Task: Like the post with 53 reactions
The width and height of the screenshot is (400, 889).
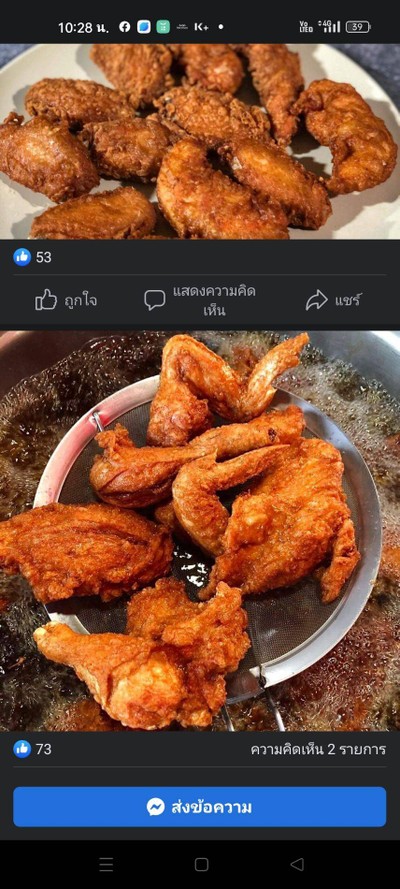Action: (66, 300)
